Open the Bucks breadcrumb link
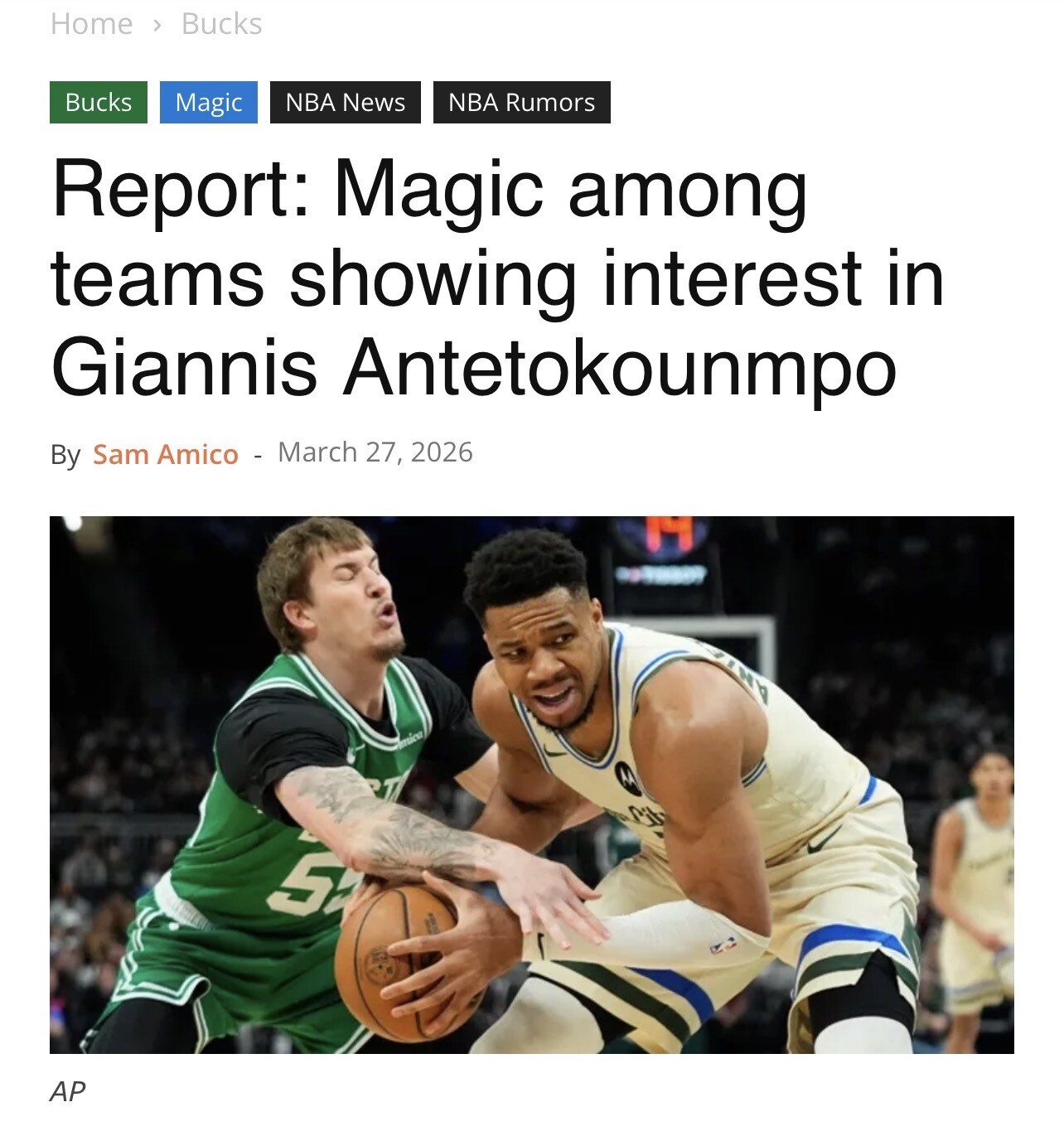Viewport: 1064px width, 1136px height. click(221, 24)
